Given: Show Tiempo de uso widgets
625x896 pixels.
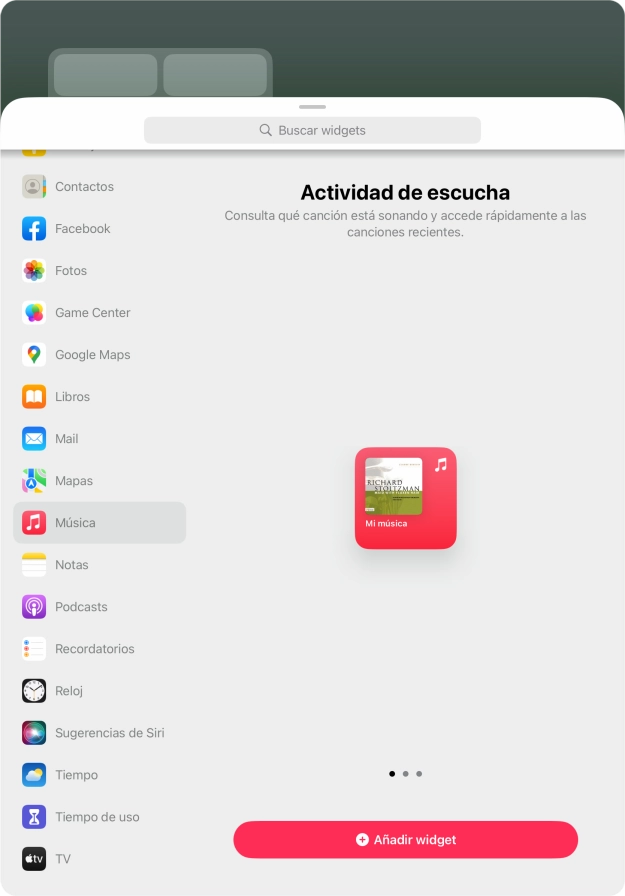Looking at the screenshot, I should click(x=97, y=817).
